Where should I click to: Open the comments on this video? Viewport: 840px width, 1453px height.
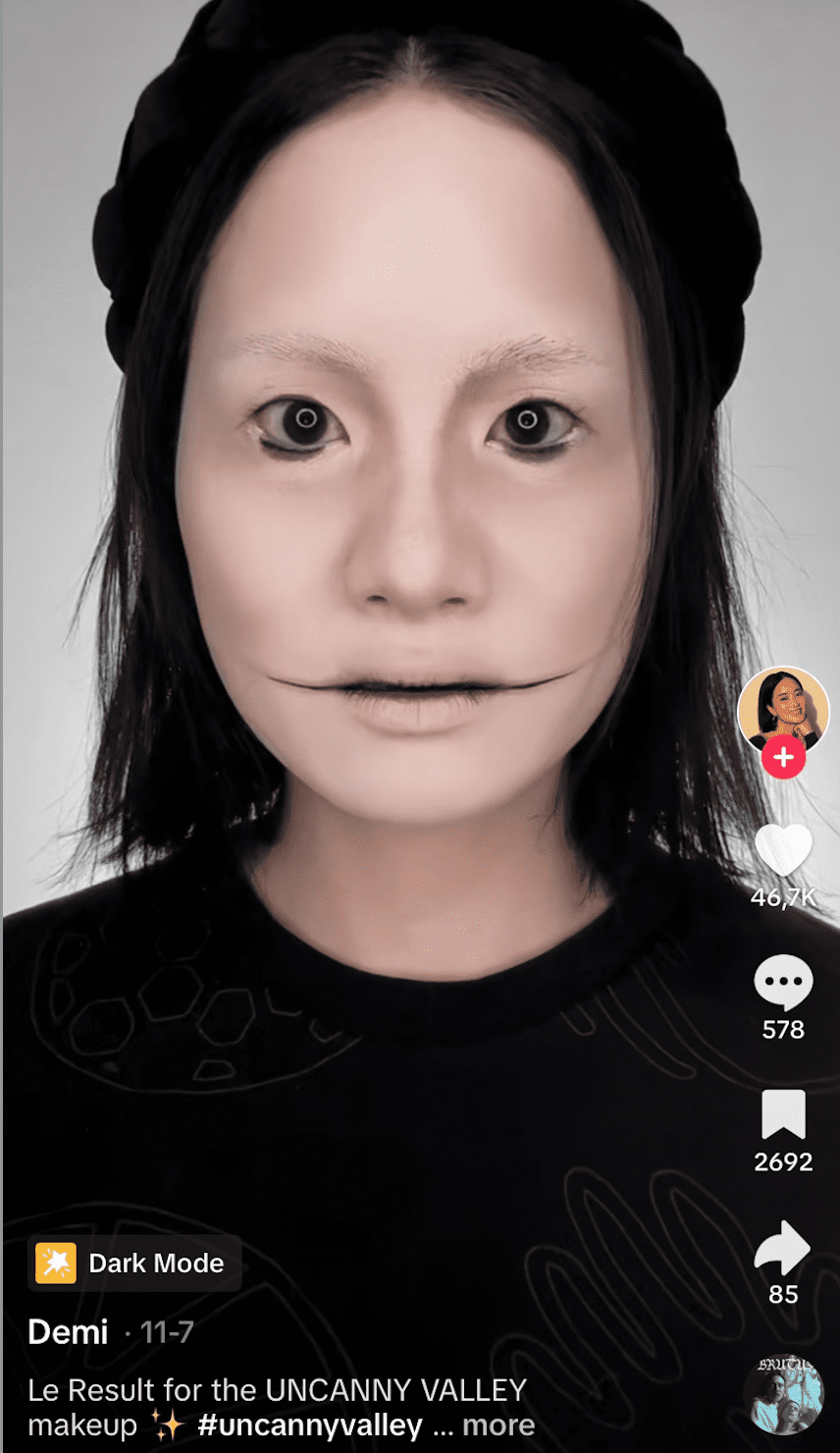[783, 983]
